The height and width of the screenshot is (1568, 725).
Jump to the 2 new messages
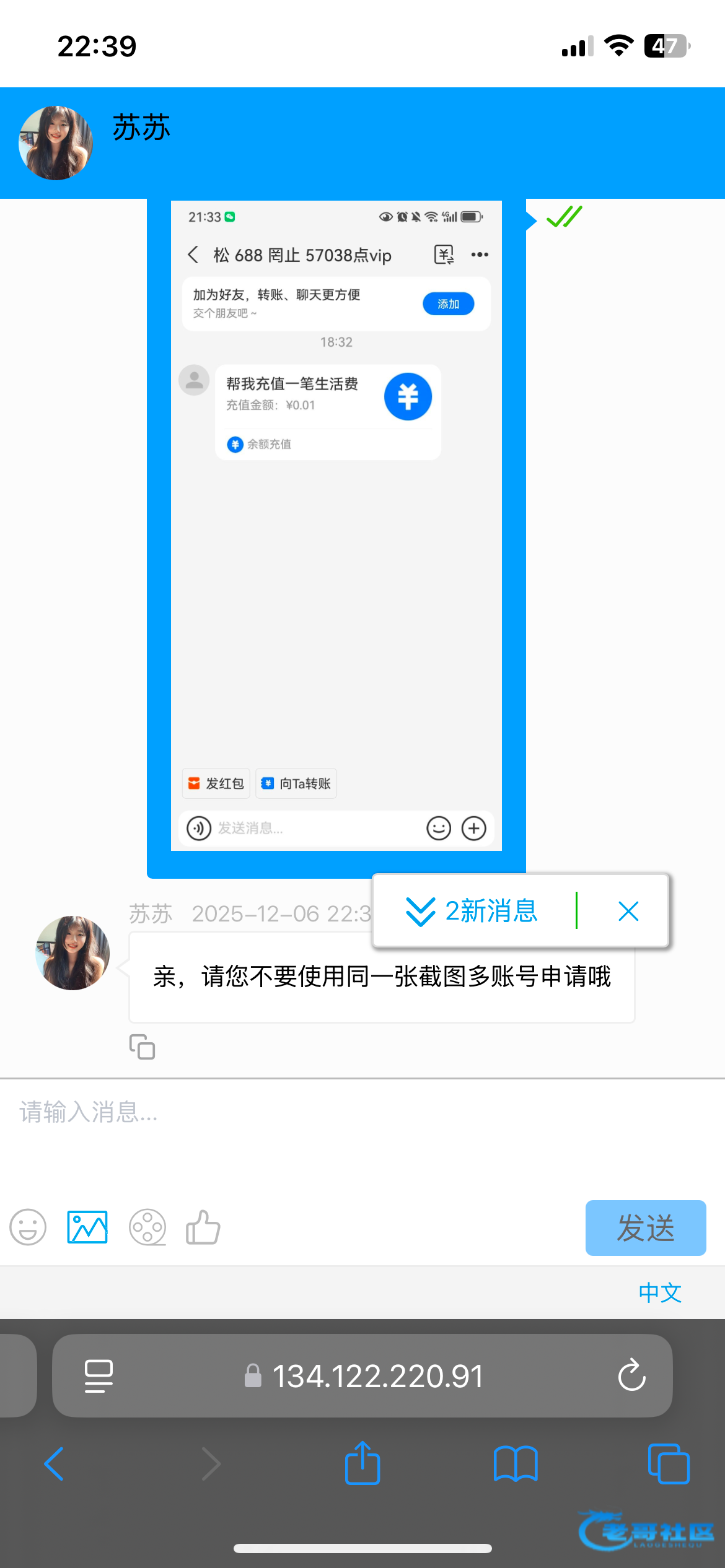click(x=472, y=911)
